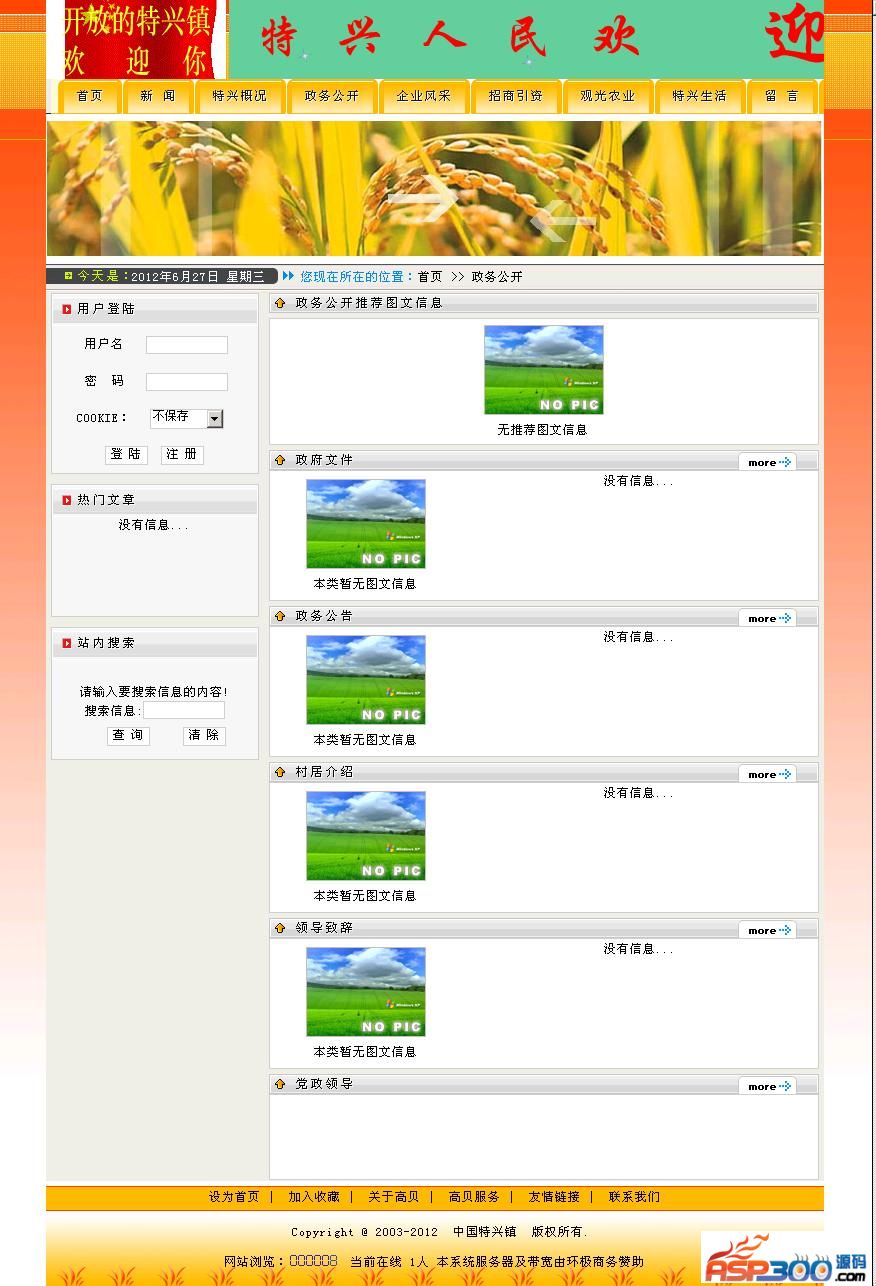Screen dimensions: 876x1286
Task: Click the 清除 clear button
Action: tap(204, 736)
